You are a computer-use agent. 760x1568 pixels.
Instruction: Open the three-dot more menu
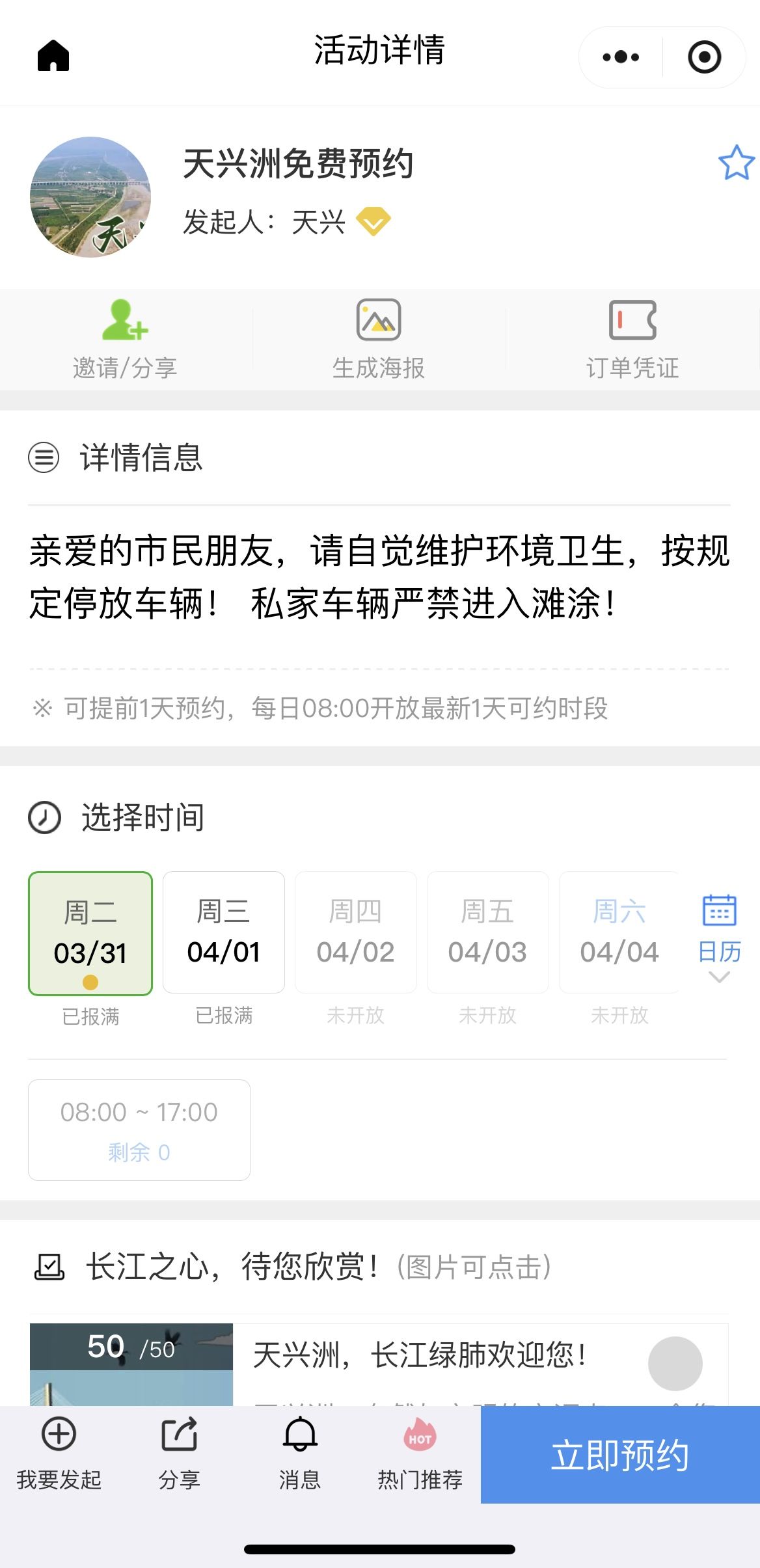(621, 57)
